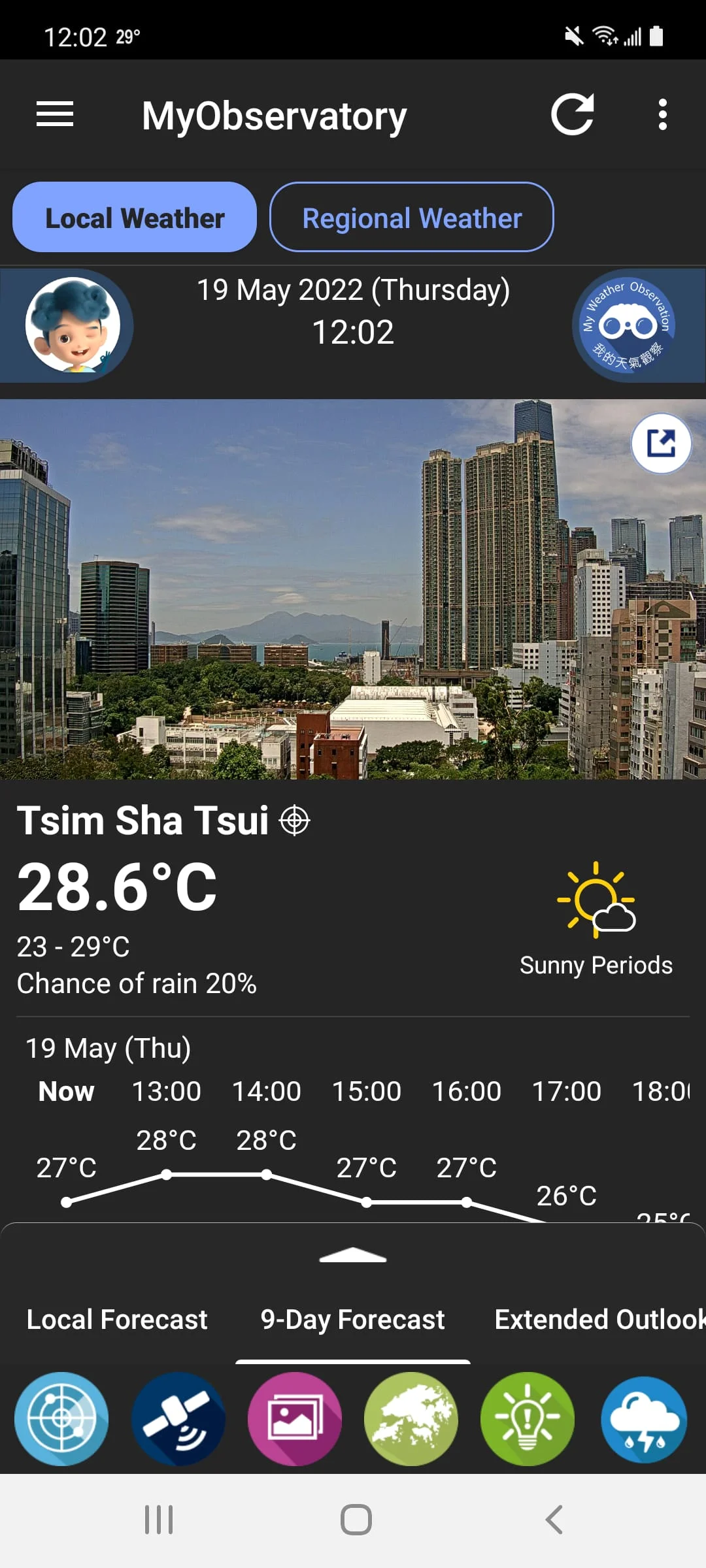The width and height of the screenshot is (706, 1568).
Task: Open the satellite imagery shortcut
Action: (178, 1419)
